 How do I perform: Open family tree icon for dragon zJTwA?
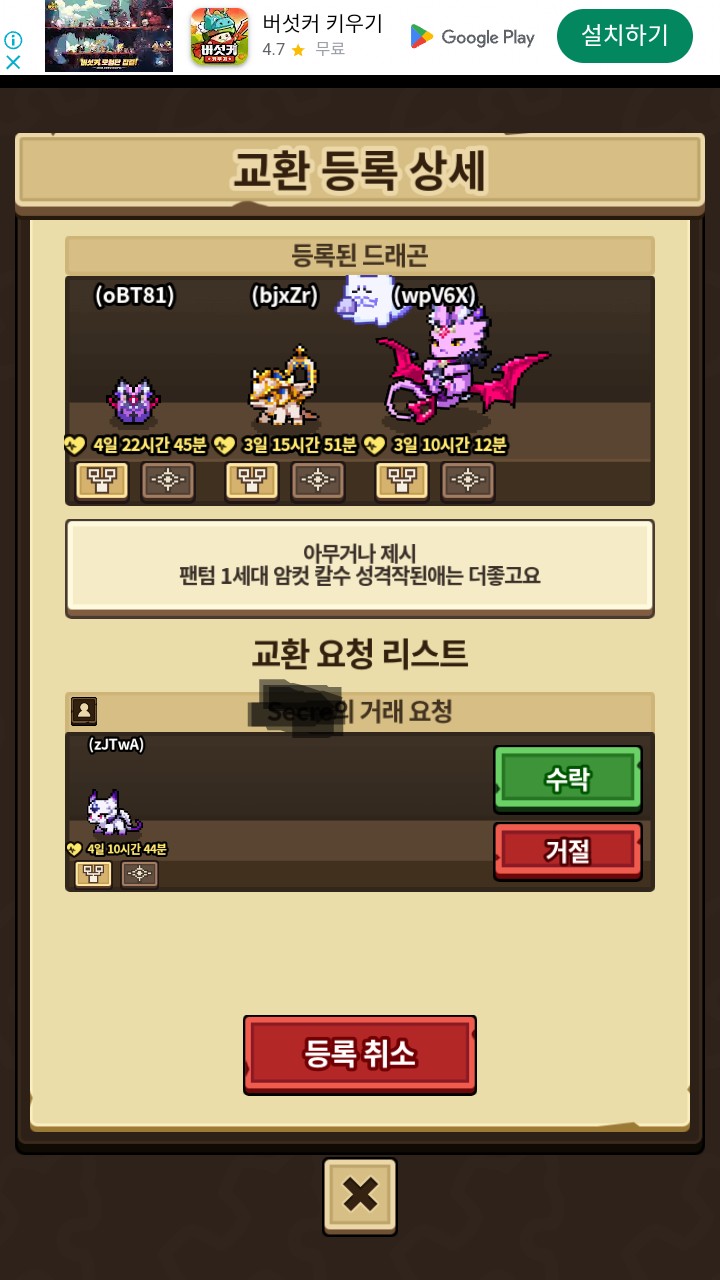click(93, 874)
